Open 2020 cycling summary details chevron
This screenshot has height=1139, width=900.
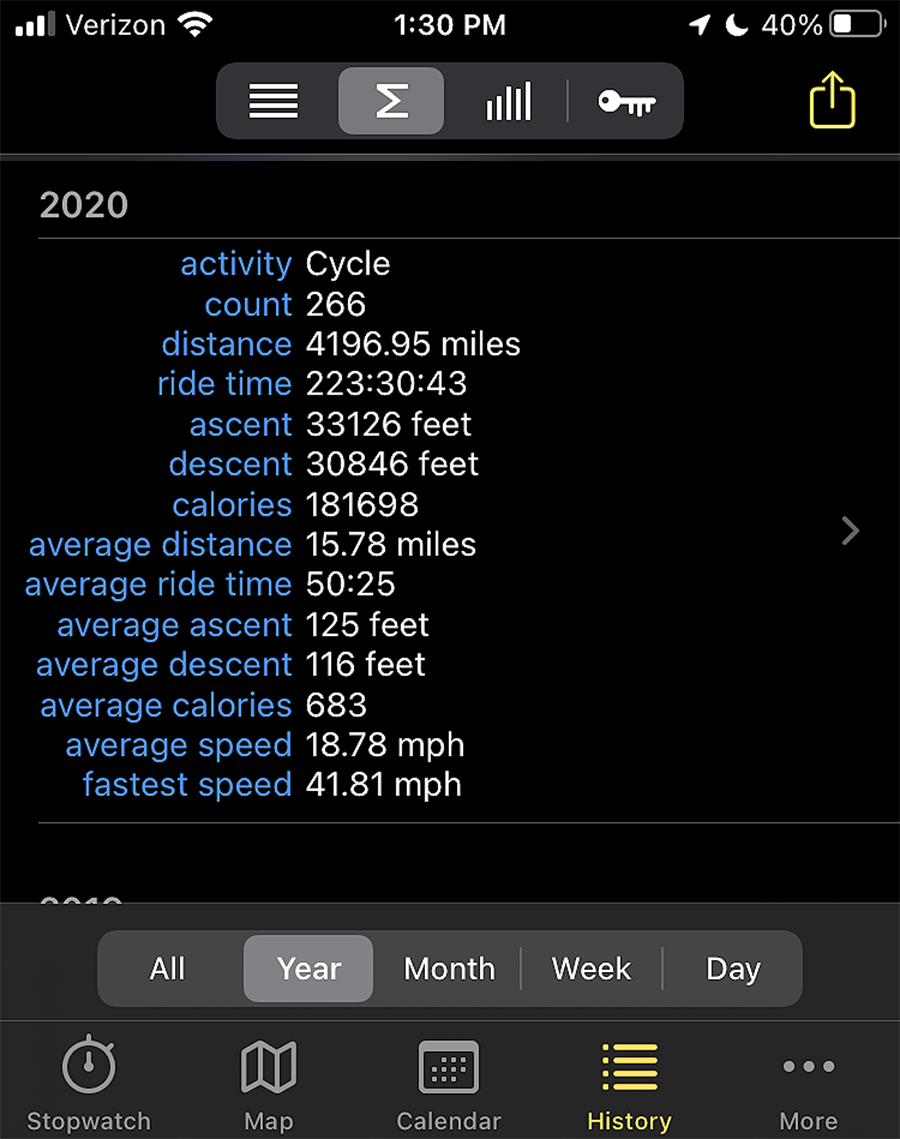[850, 530]
